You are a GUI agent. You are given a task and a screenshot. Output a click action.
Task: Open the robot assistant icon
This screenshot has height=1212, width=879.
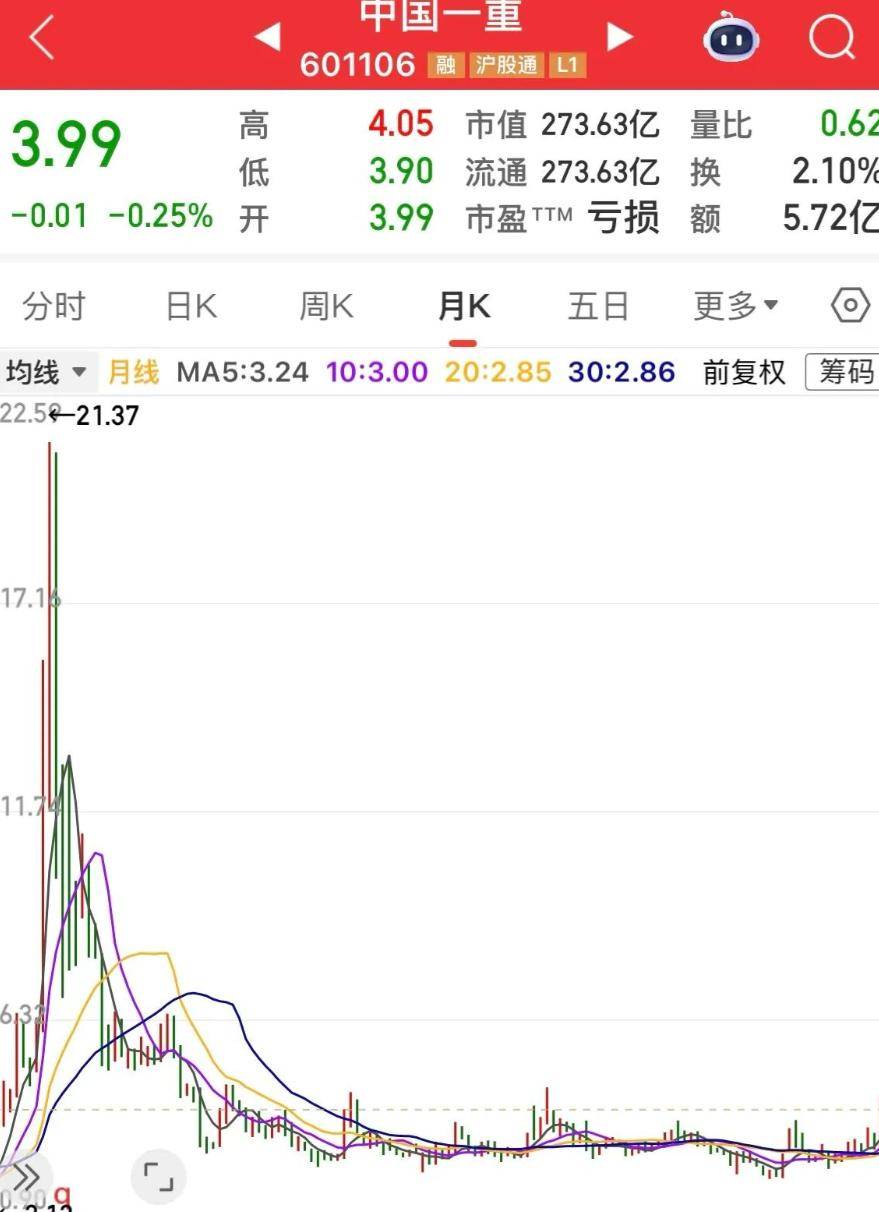(x=731, y=38)
